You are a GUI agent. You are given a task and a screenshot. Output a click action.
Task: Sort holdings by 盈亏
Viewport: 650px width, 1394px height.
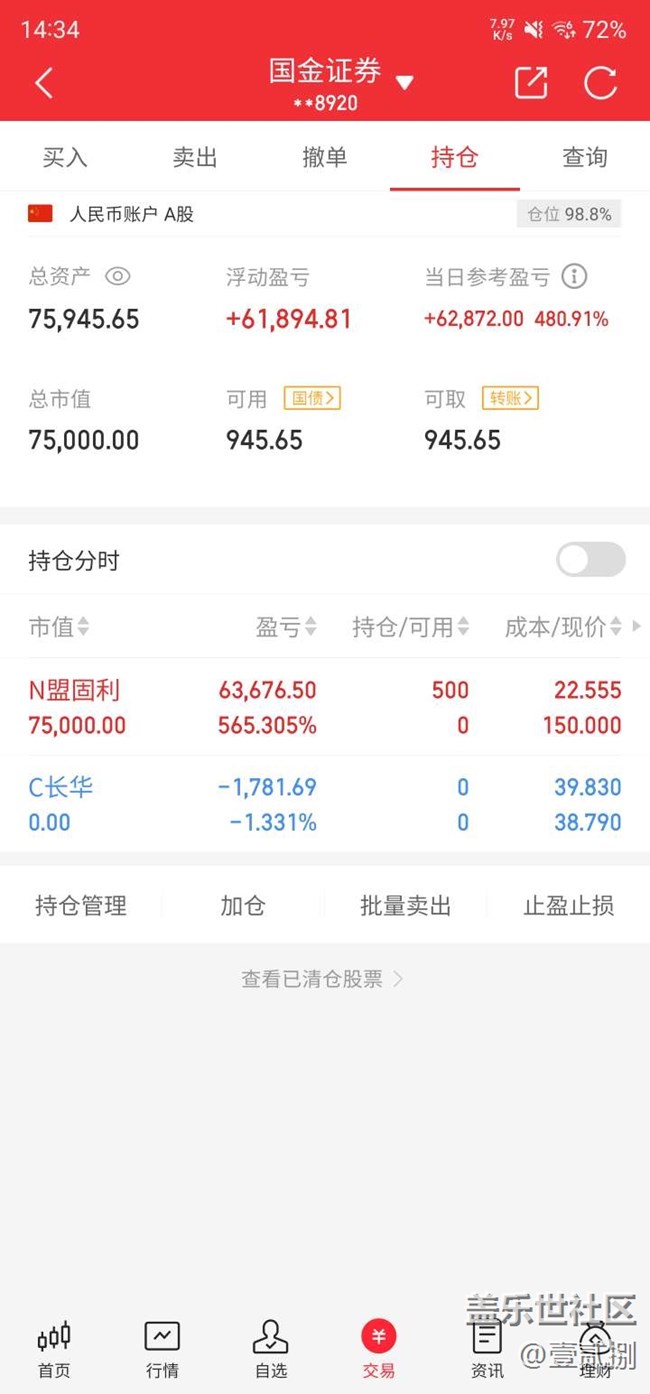click(286, 627)
